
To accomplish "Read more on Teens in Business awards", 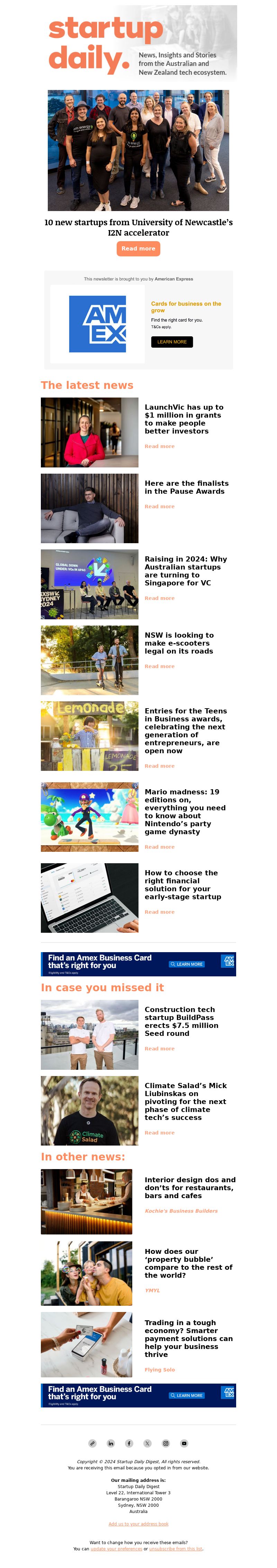I will [160, 766].
